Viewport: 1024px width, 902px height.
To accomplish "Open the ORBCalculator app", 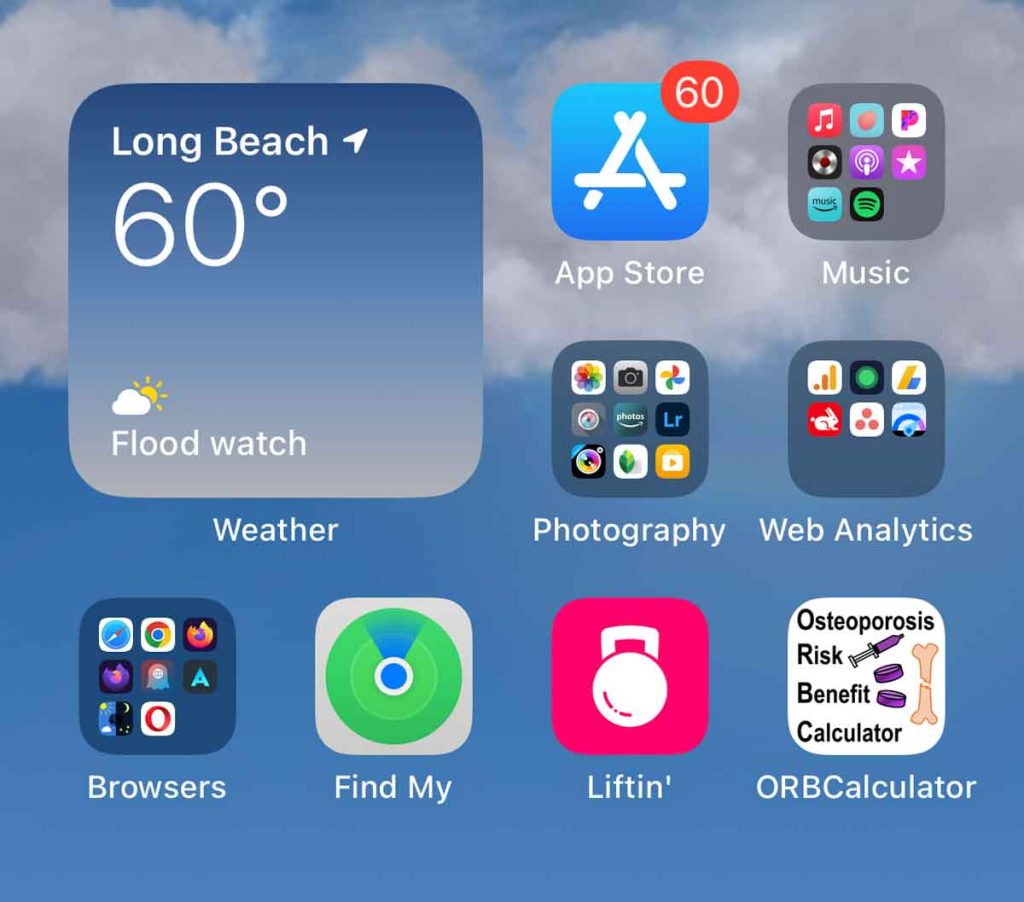I will 866,676.
